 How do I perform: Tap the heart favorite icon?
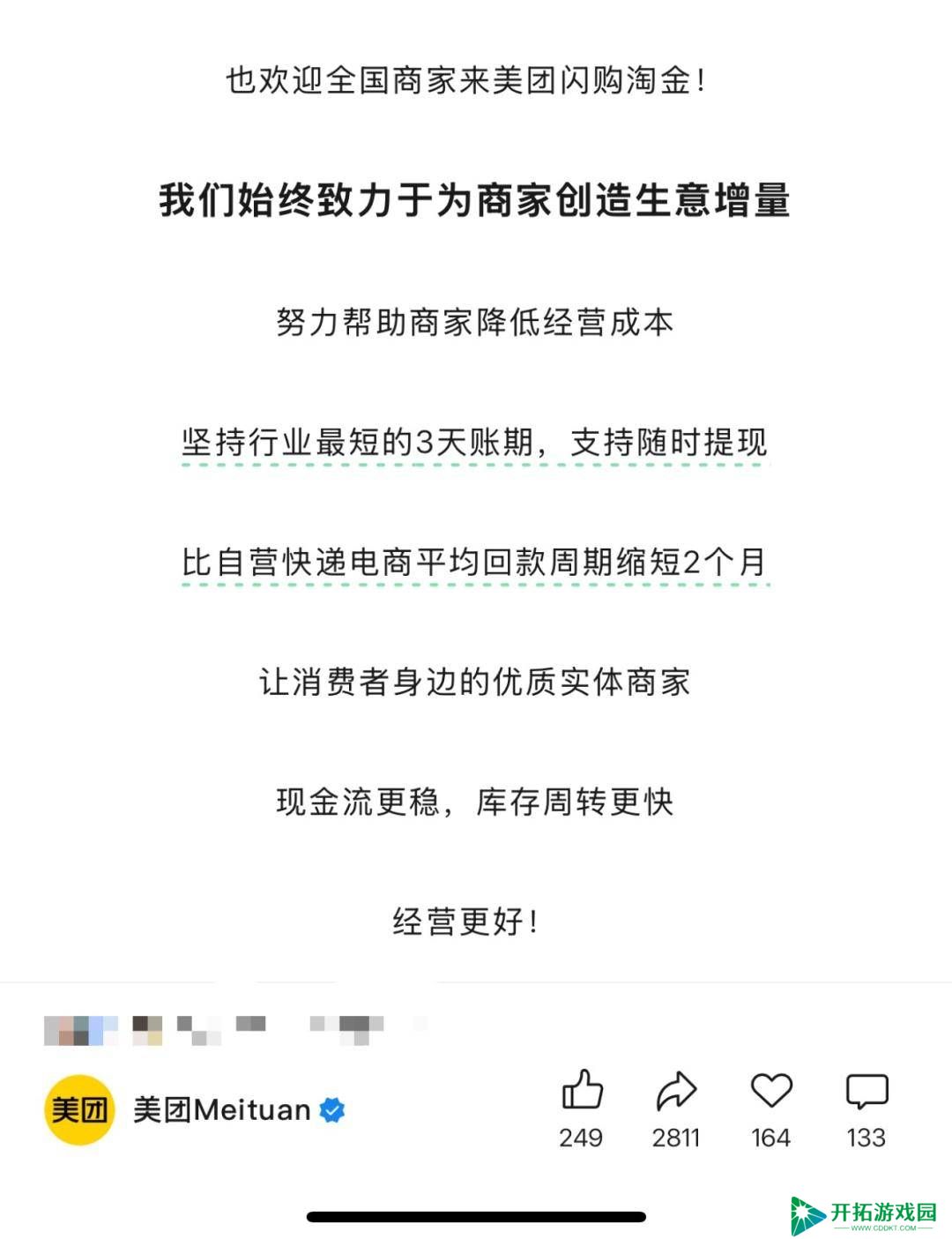coord(771,1091)
